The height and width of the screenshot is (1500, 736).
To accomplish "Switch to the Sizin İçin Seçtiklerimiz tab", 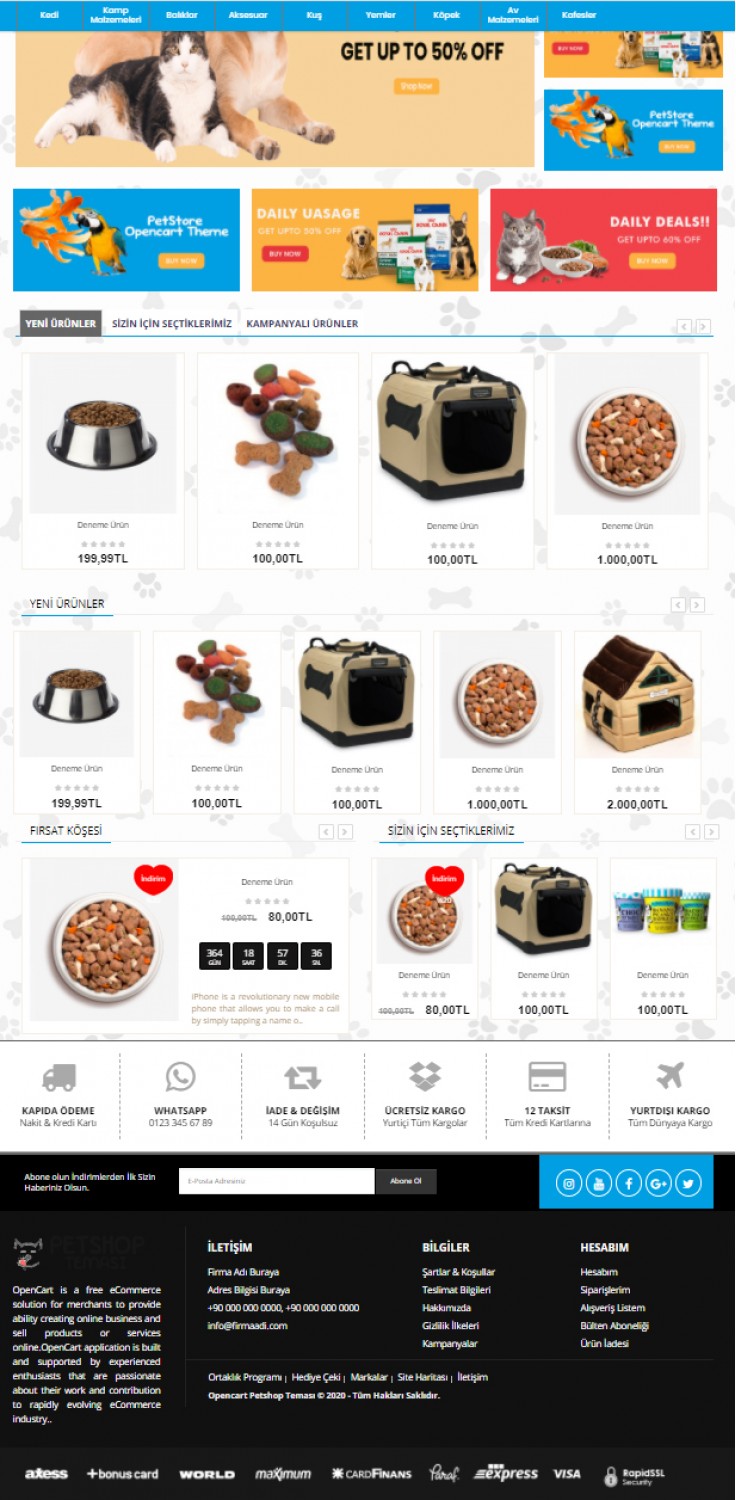I will tap(172, 324).
